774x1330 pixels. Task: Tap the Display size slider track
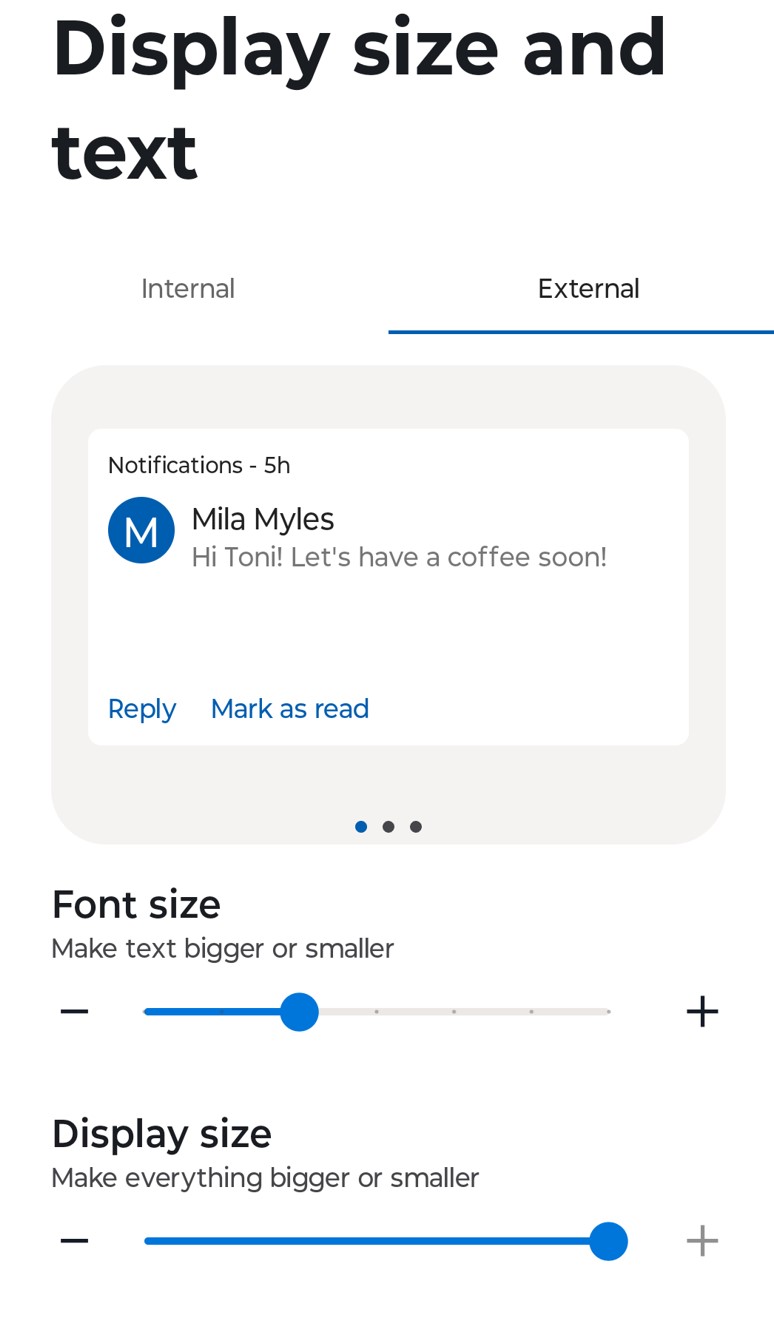[376, 1241]
